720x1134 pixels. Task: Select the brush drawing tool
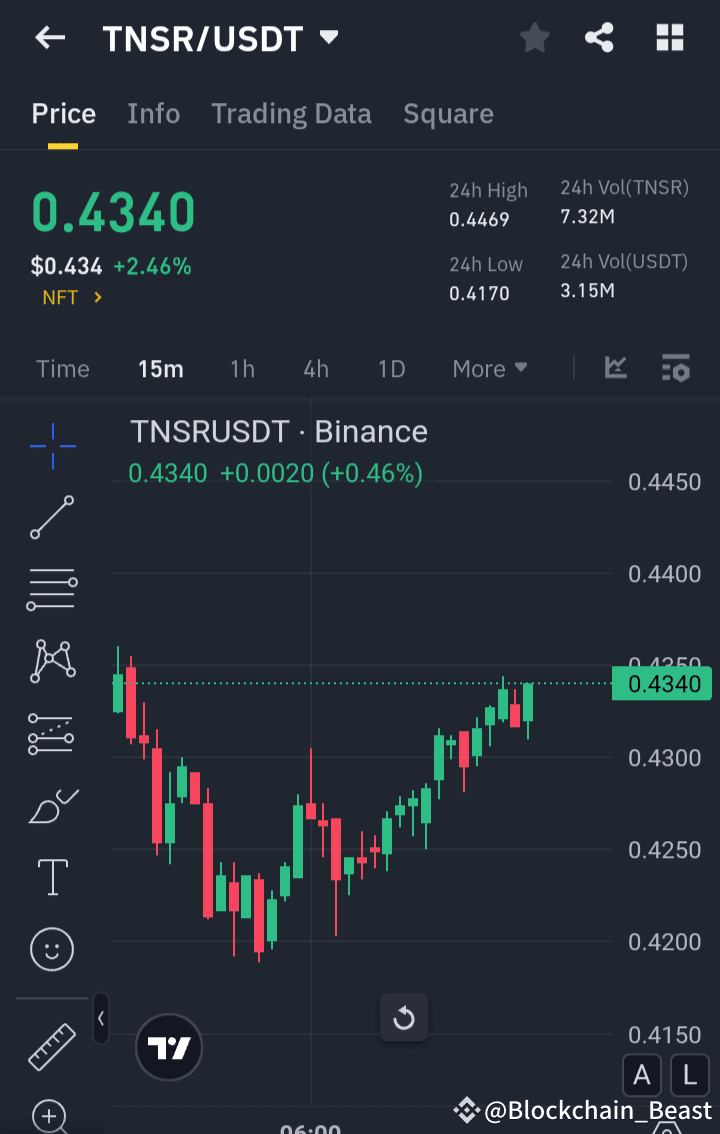click(x=51, y=806)
